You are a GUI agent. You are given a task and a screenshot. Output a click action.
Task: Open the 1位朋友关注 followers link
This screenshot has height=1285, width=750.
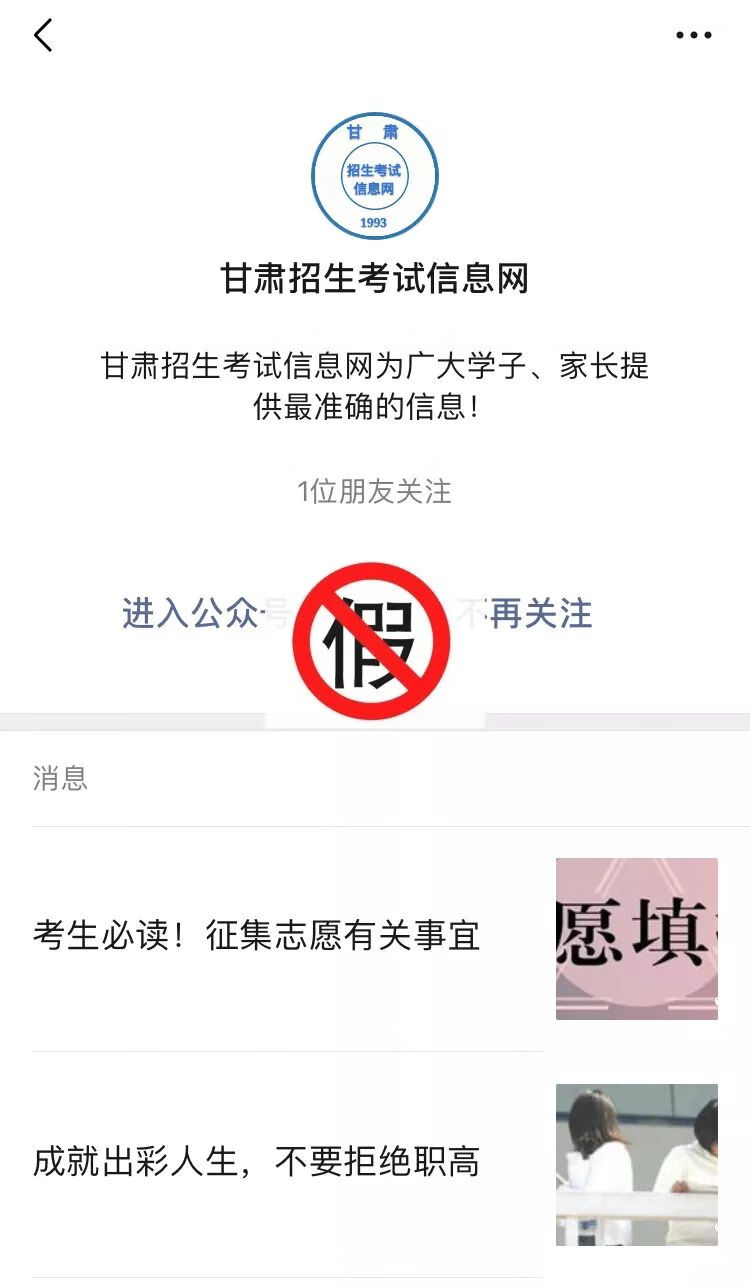375,489
